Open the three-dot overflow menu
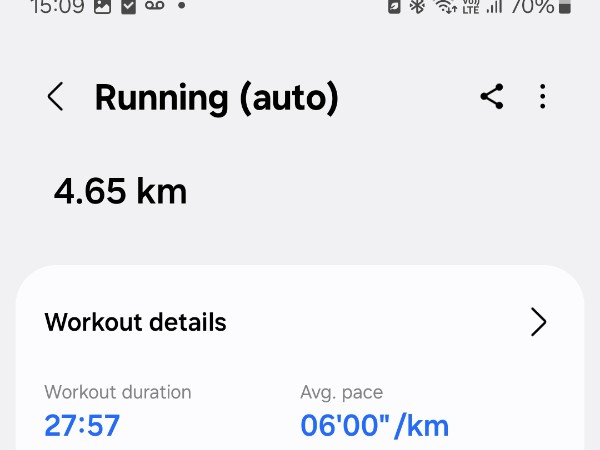The height and width of the screenshot is (450, 600). (542, 97)
